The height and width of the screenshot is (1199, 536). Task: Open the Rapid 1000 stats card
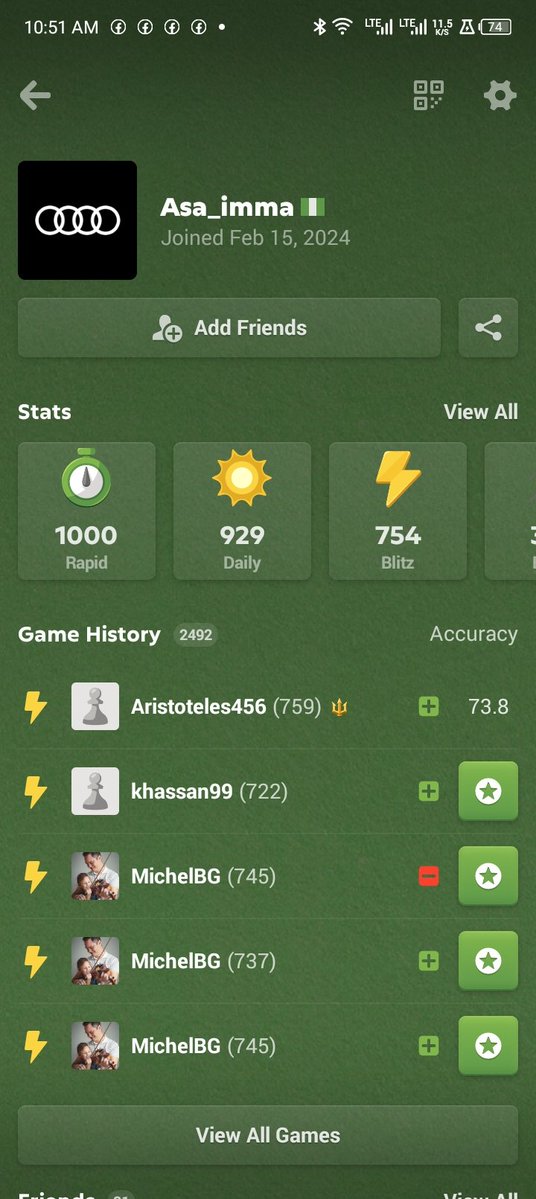click(x=86, y=511)
